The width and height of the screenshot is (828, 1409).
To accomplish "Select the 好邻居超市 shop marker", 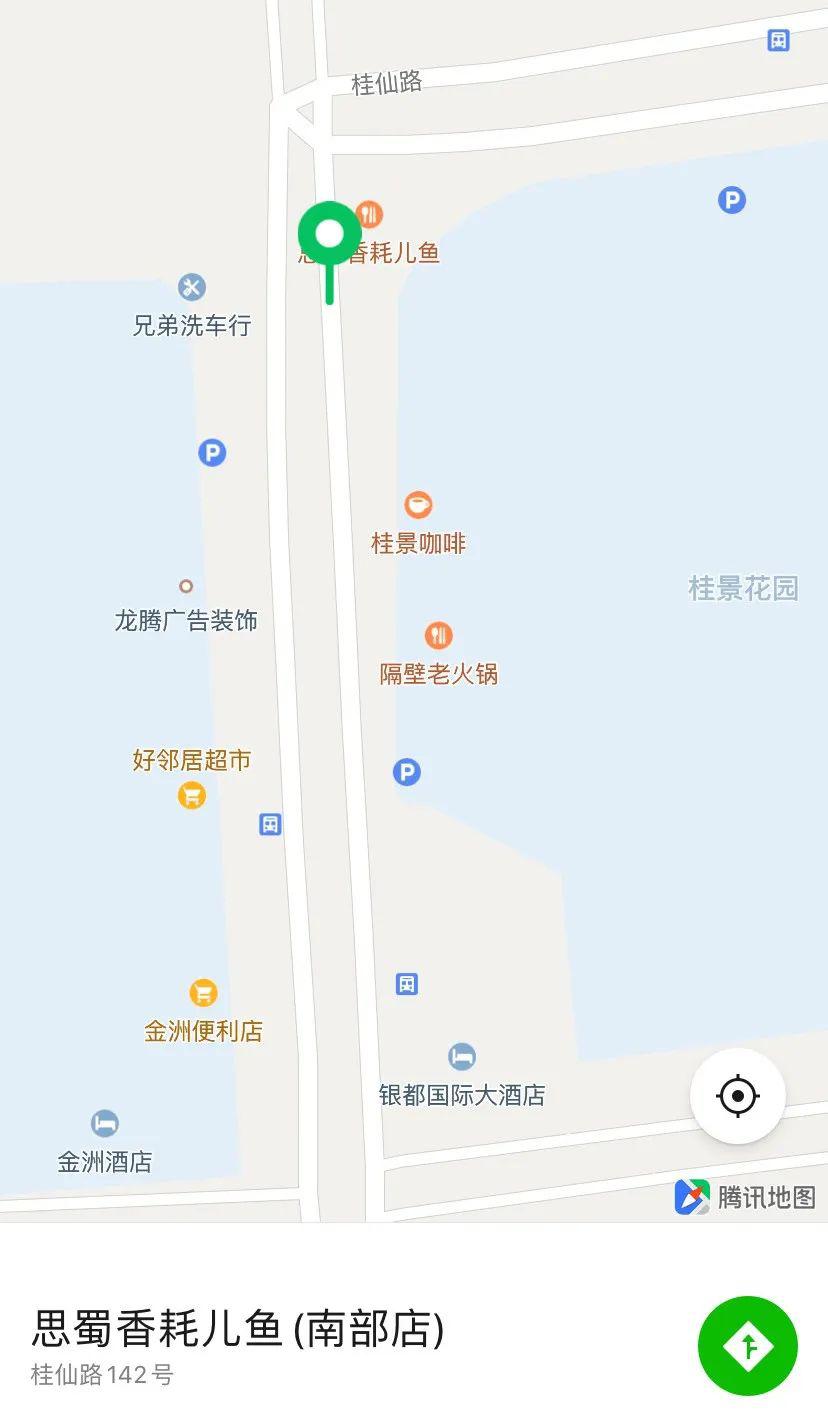I will tap(192, 795).
